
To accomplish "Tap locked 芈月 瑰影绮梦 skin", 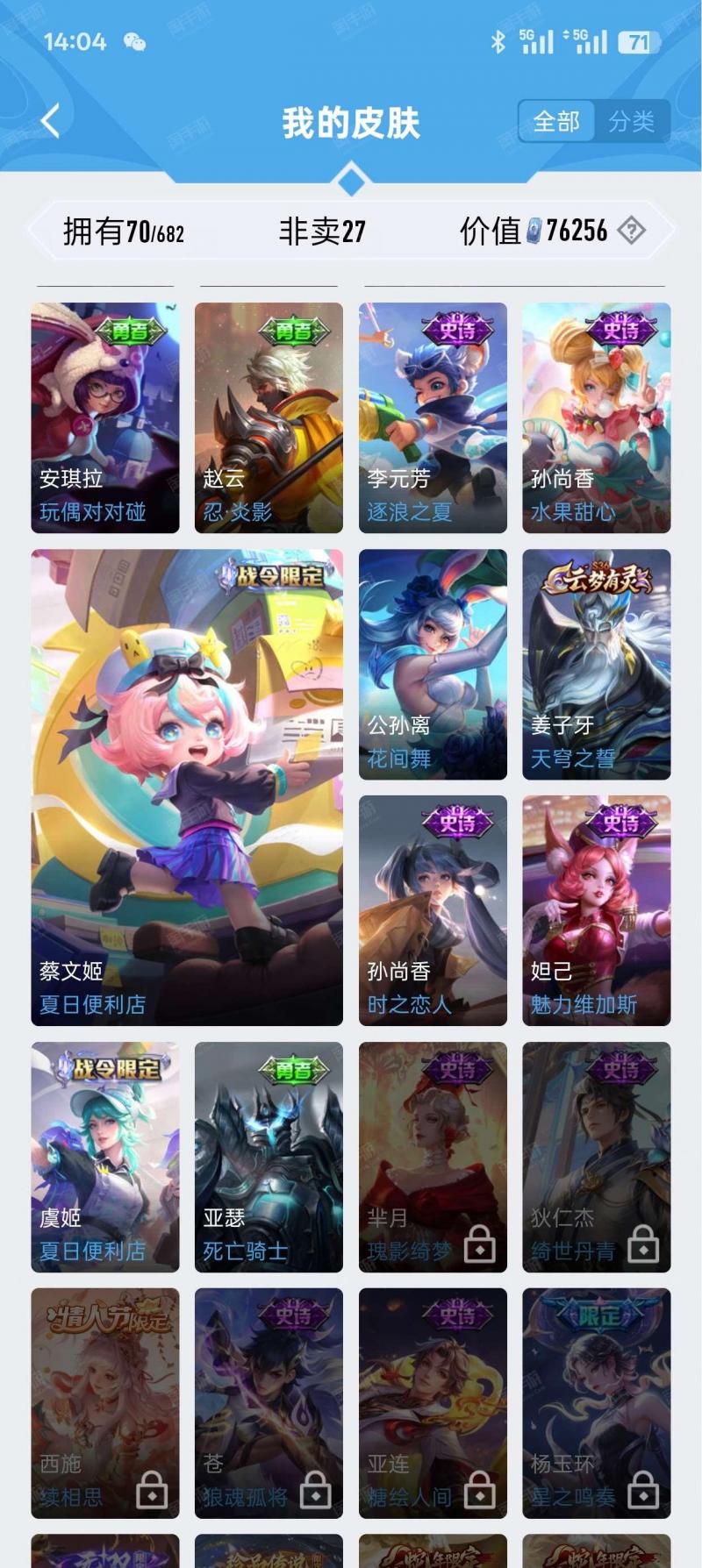I will tap(433, 1157).
